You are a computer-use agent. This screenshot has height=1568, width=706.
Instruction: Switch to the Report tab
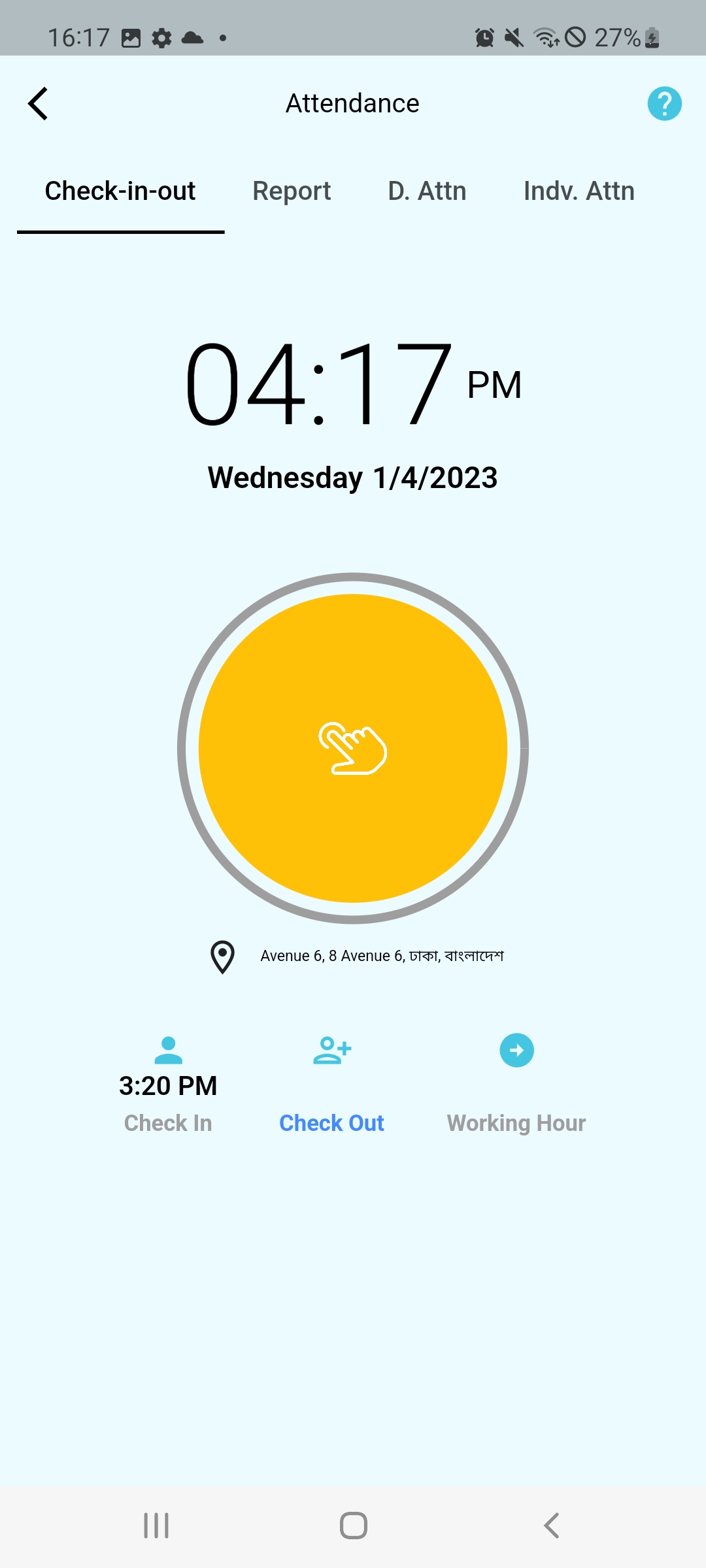pos(292,191)
